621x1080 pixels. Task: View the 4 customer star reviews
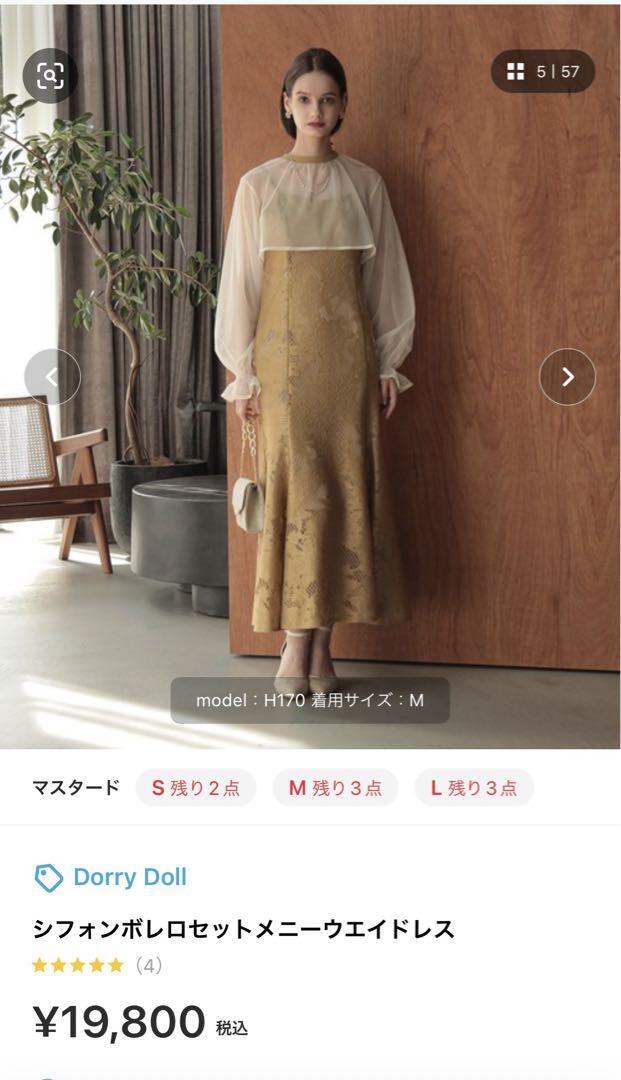97,965
